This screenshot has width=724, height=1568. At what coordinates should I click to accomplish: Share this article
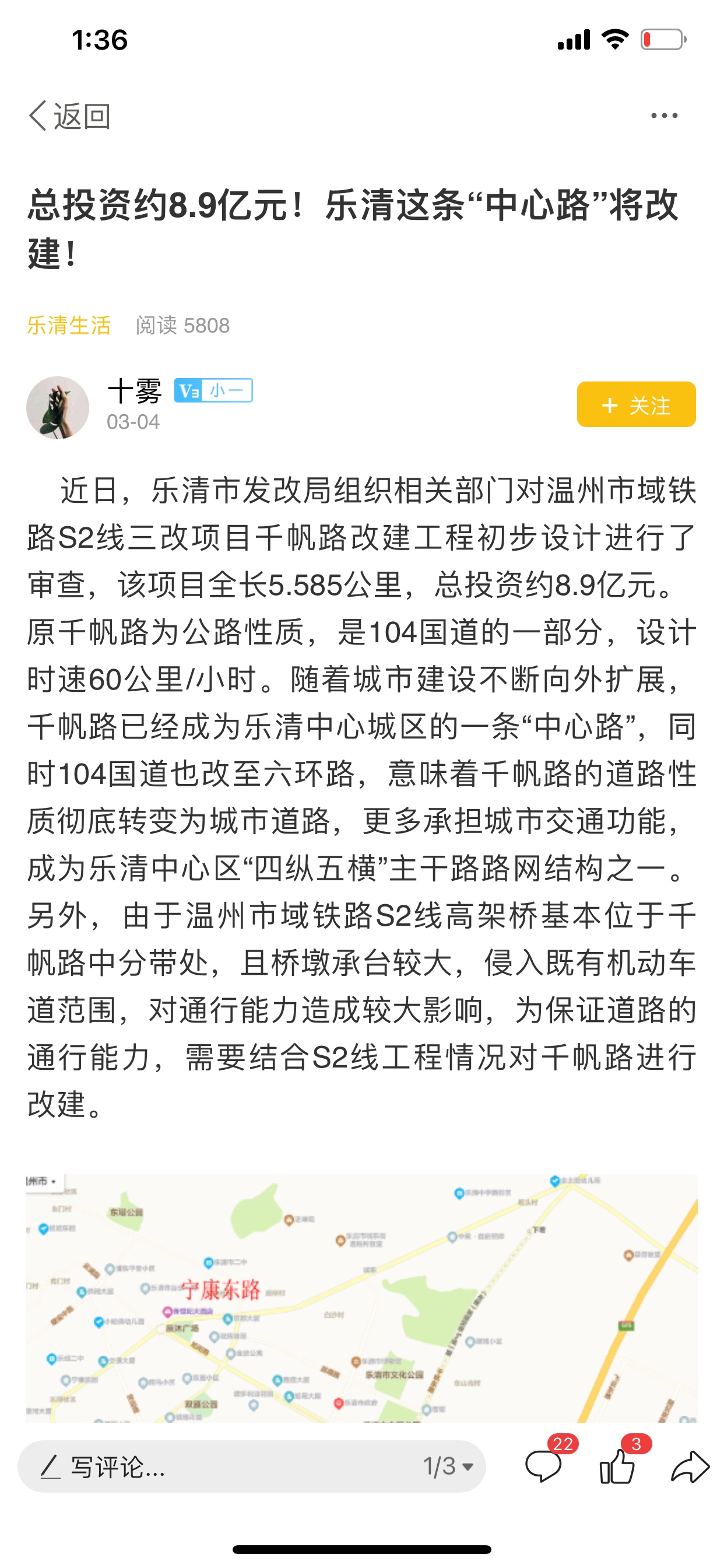690,1467
